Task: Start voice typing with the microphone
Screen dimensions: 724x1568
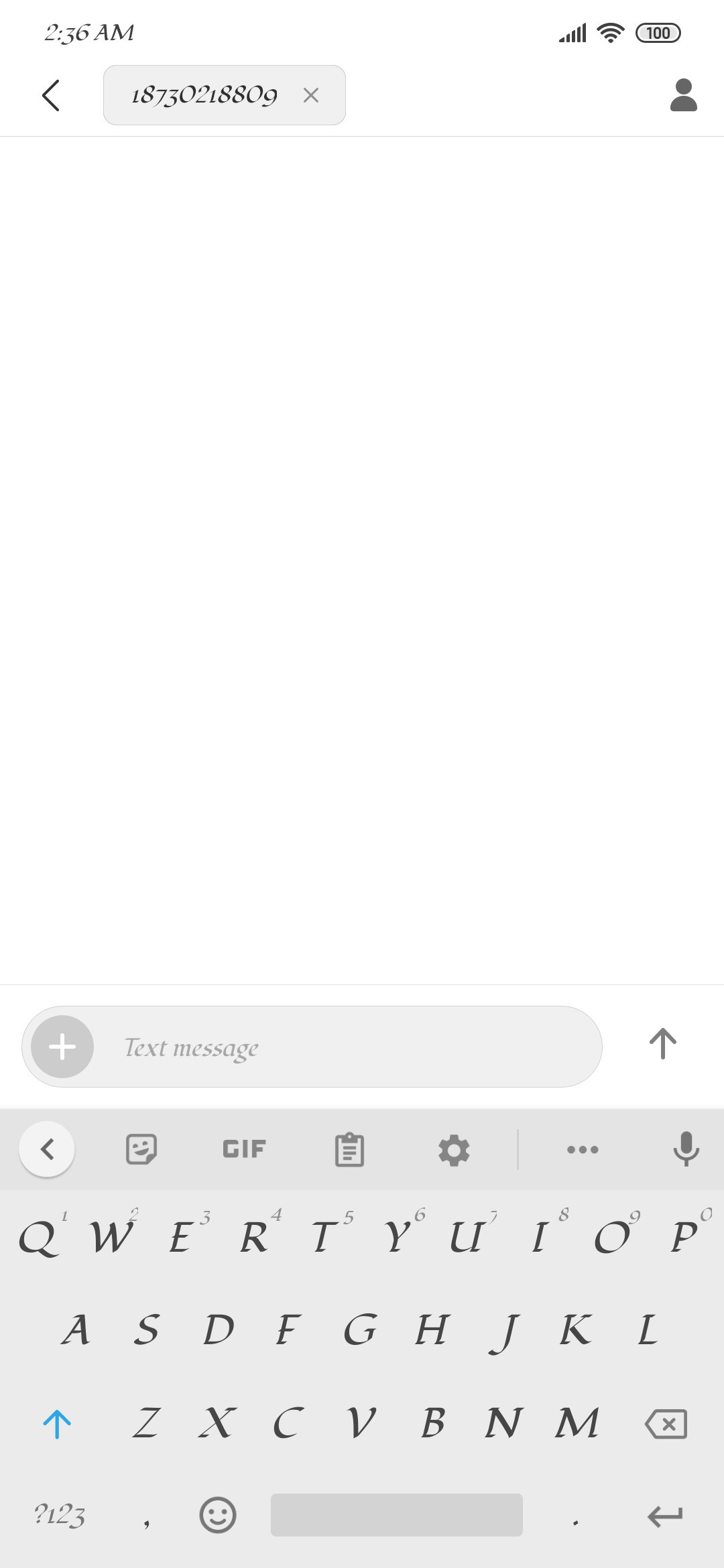Action: click(686, 1149)
